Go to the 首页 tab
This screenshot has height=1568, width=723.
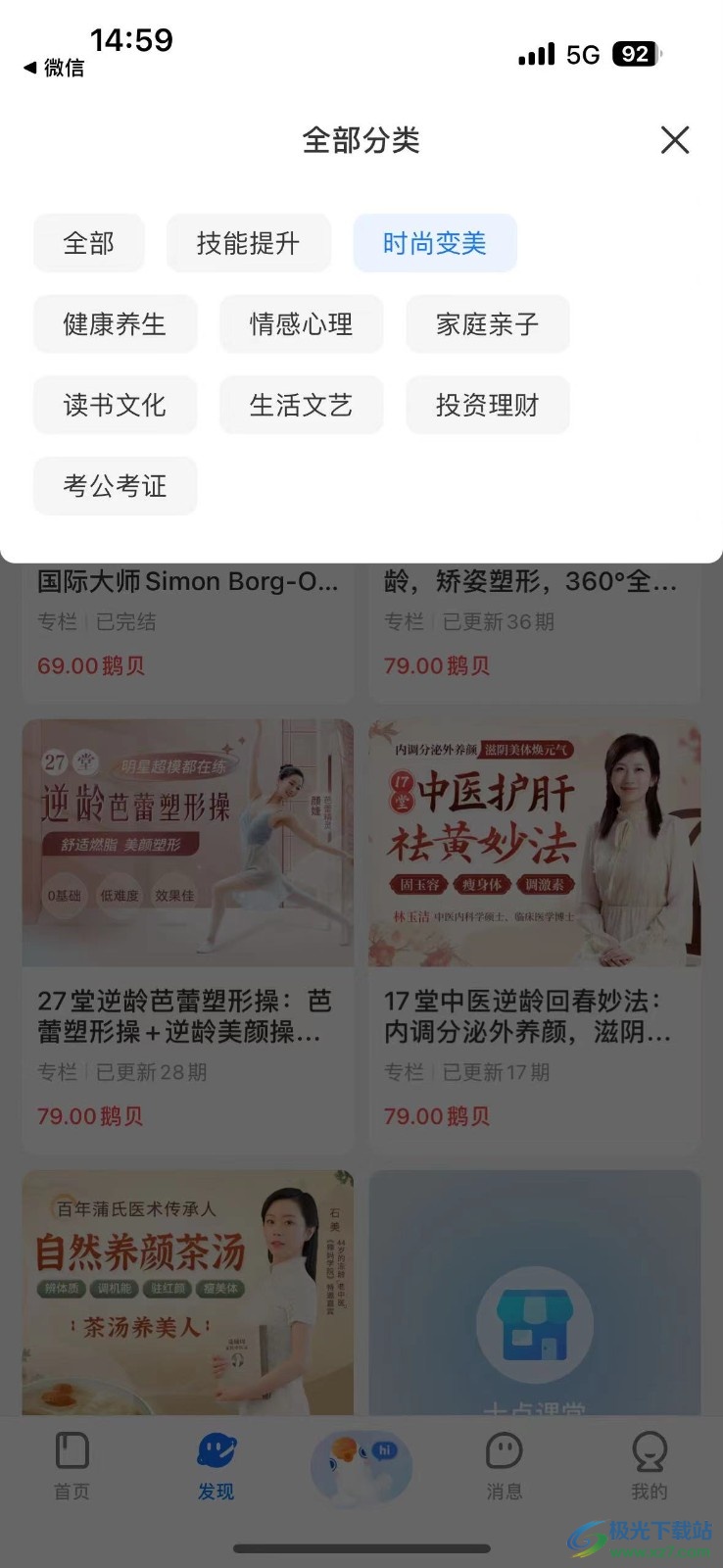click(x=72, y=1466)
